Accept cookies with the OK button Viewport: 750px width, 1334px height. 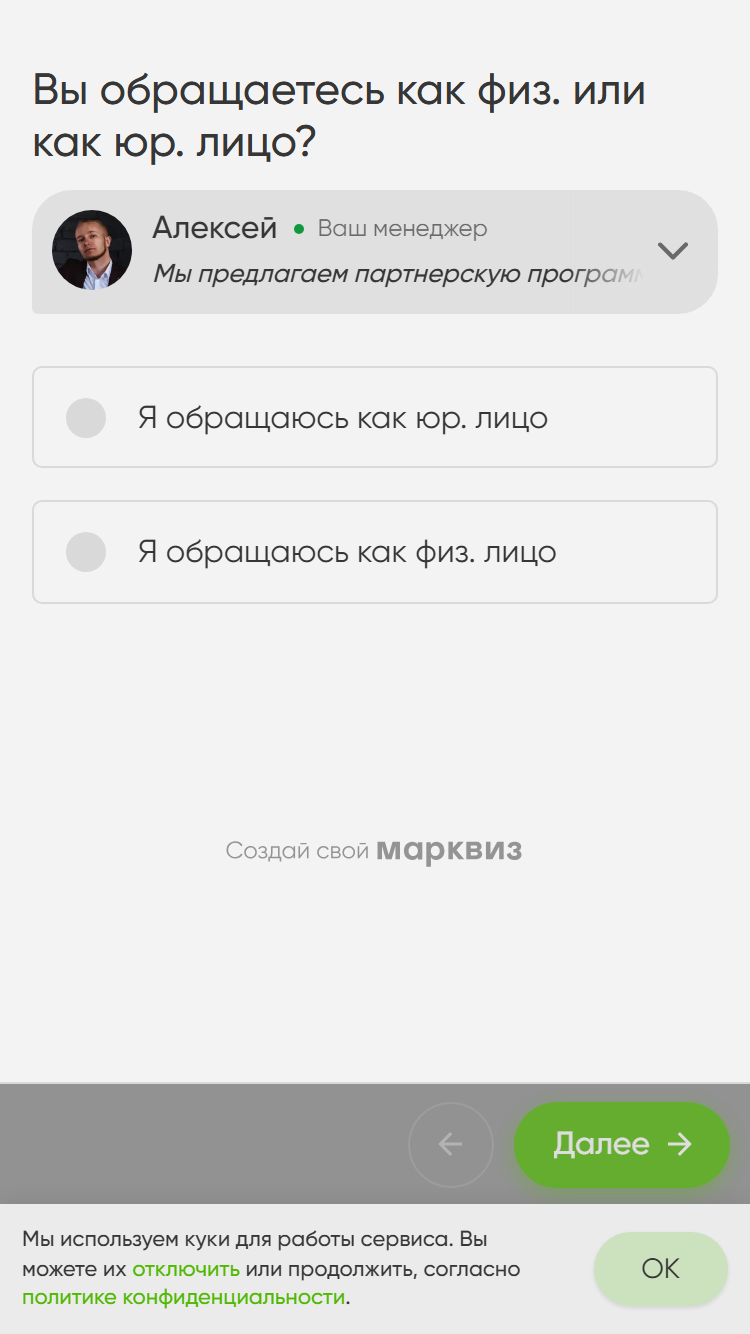(x=661, y=1269)
